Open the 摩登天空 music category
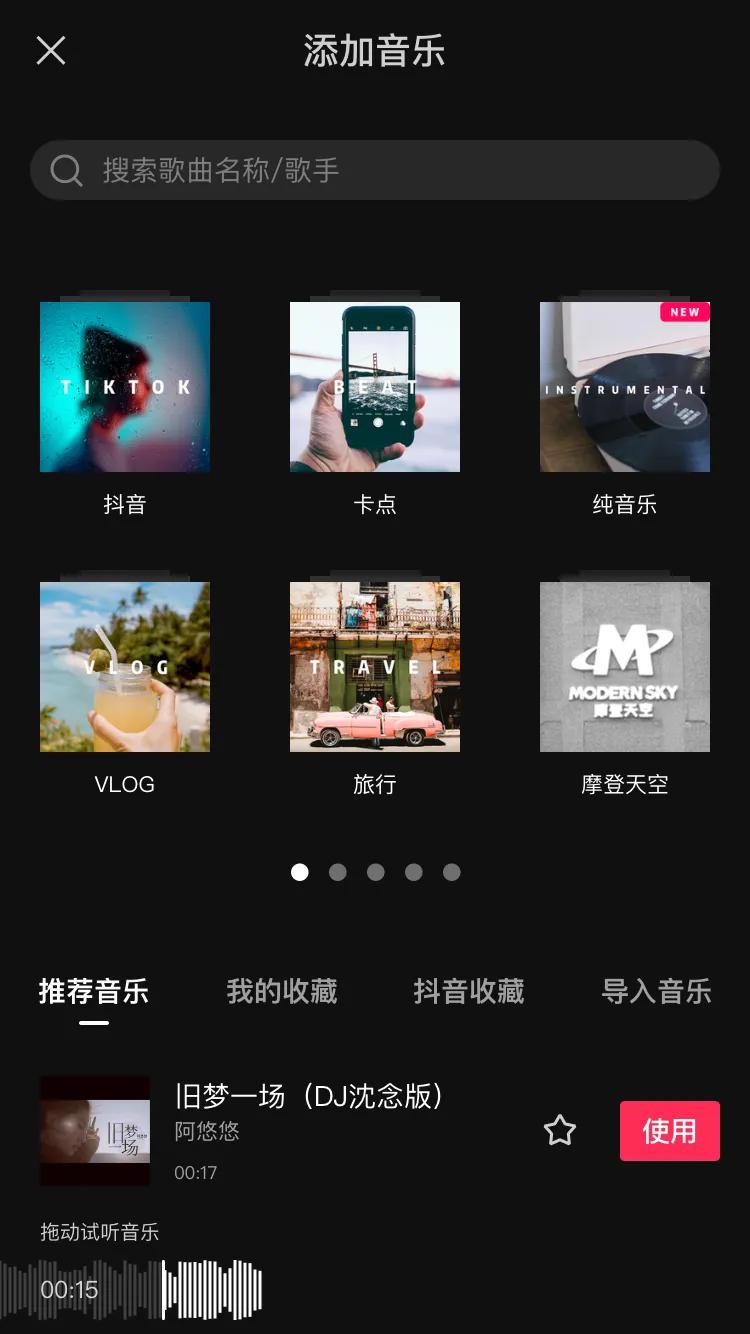This screenshot has height=1334, width=750. [624, 666]
